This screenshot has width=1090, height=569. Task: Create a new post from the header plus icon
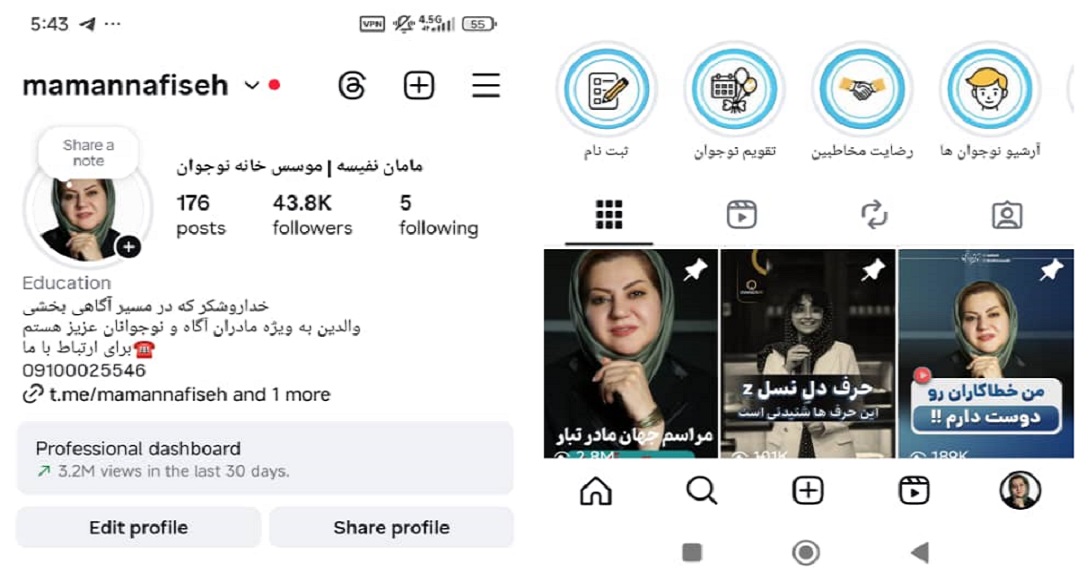pyautogui.click(x=419, y=86)
